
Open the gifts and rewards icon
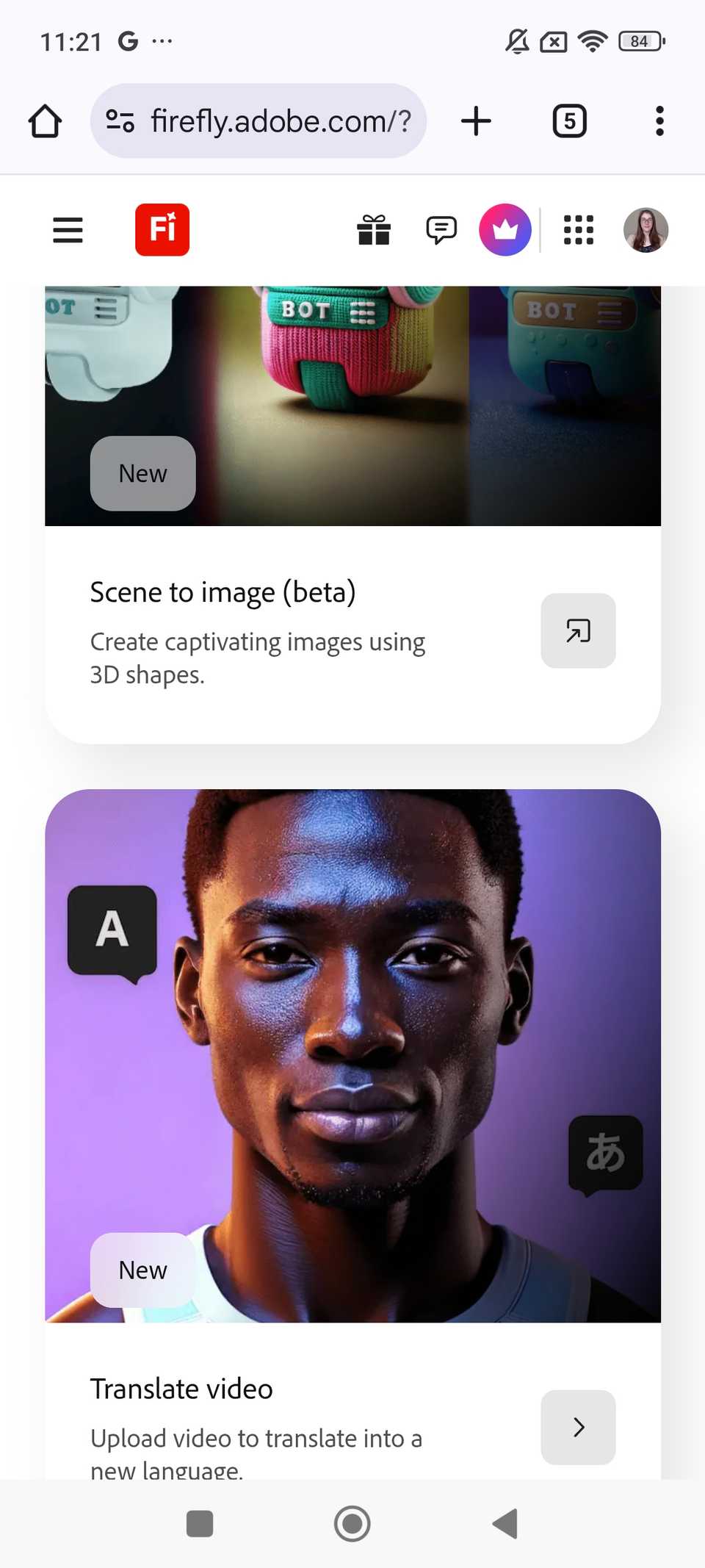click(374, 230)
